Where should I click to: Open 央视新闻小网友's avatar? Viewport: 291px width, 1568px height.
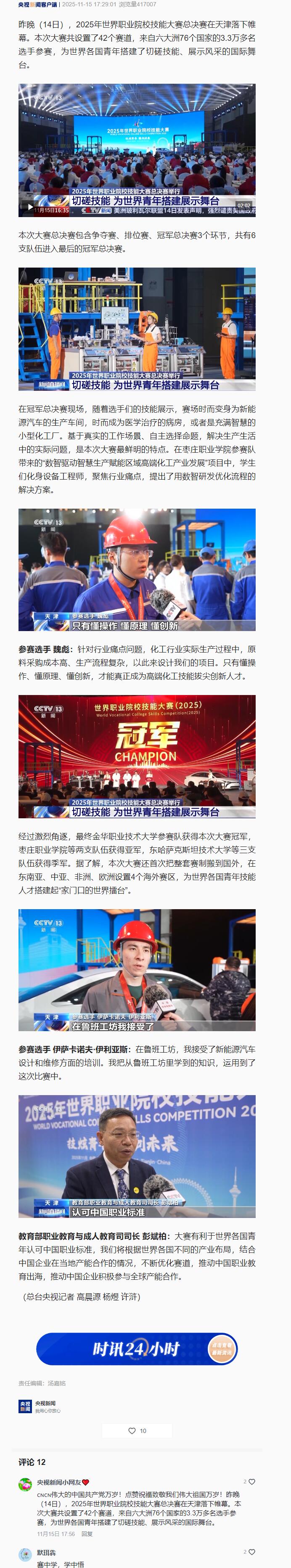tap(25, 1485)
